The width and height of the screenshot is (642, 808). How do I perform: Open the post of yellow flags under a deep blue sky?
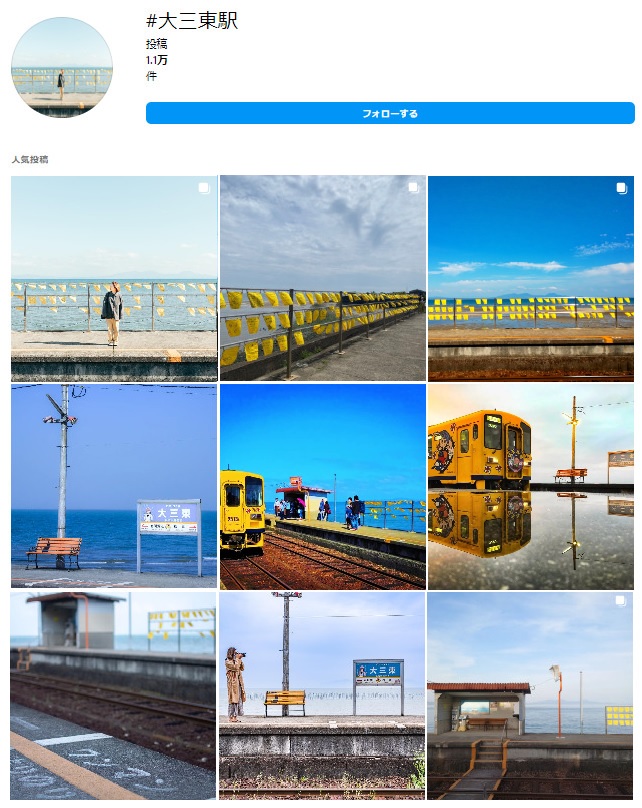pos(530,278)
